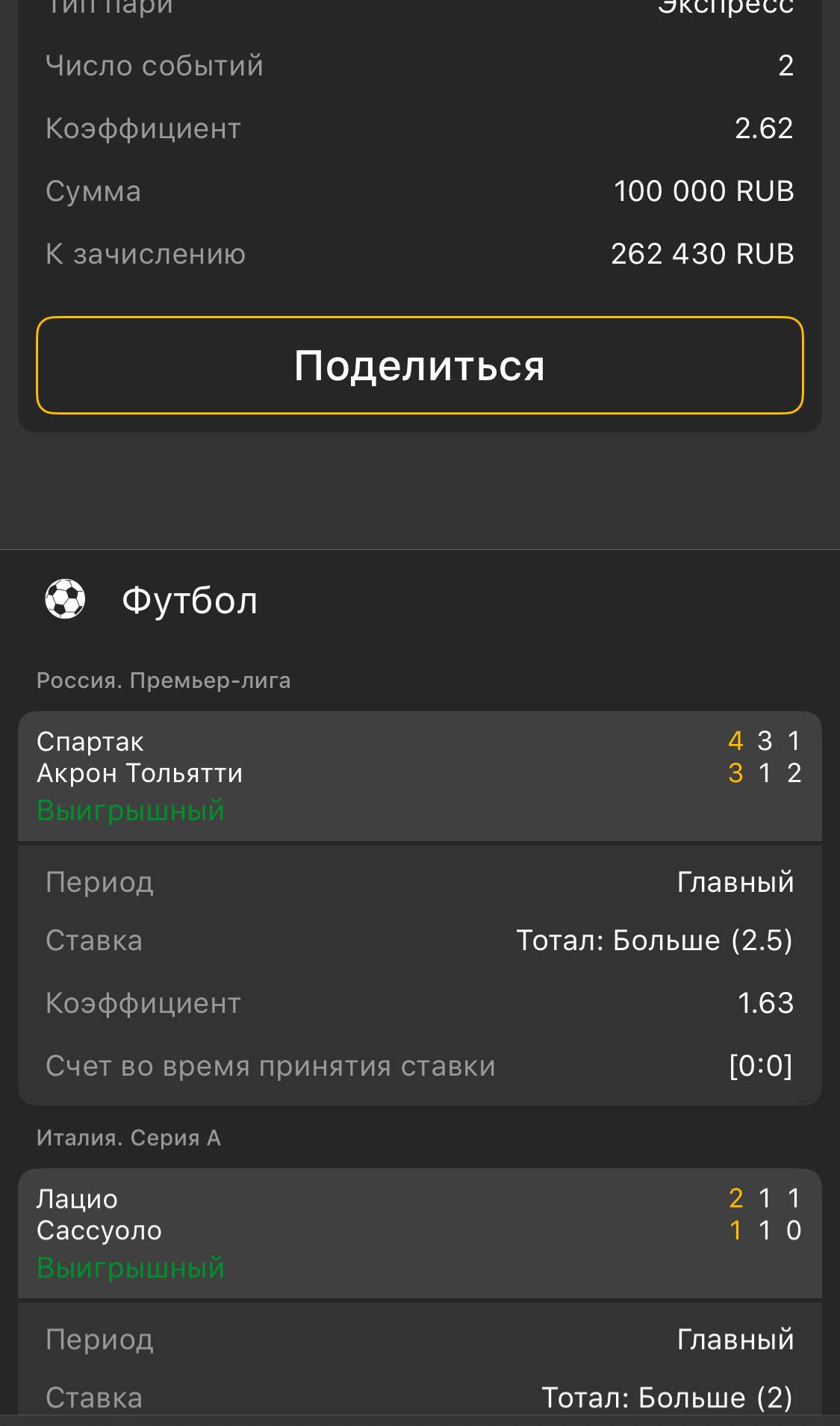Tap the Поделиться share button
The height and width of the screenshot is (1426, 840).
(x=420, y=365)
